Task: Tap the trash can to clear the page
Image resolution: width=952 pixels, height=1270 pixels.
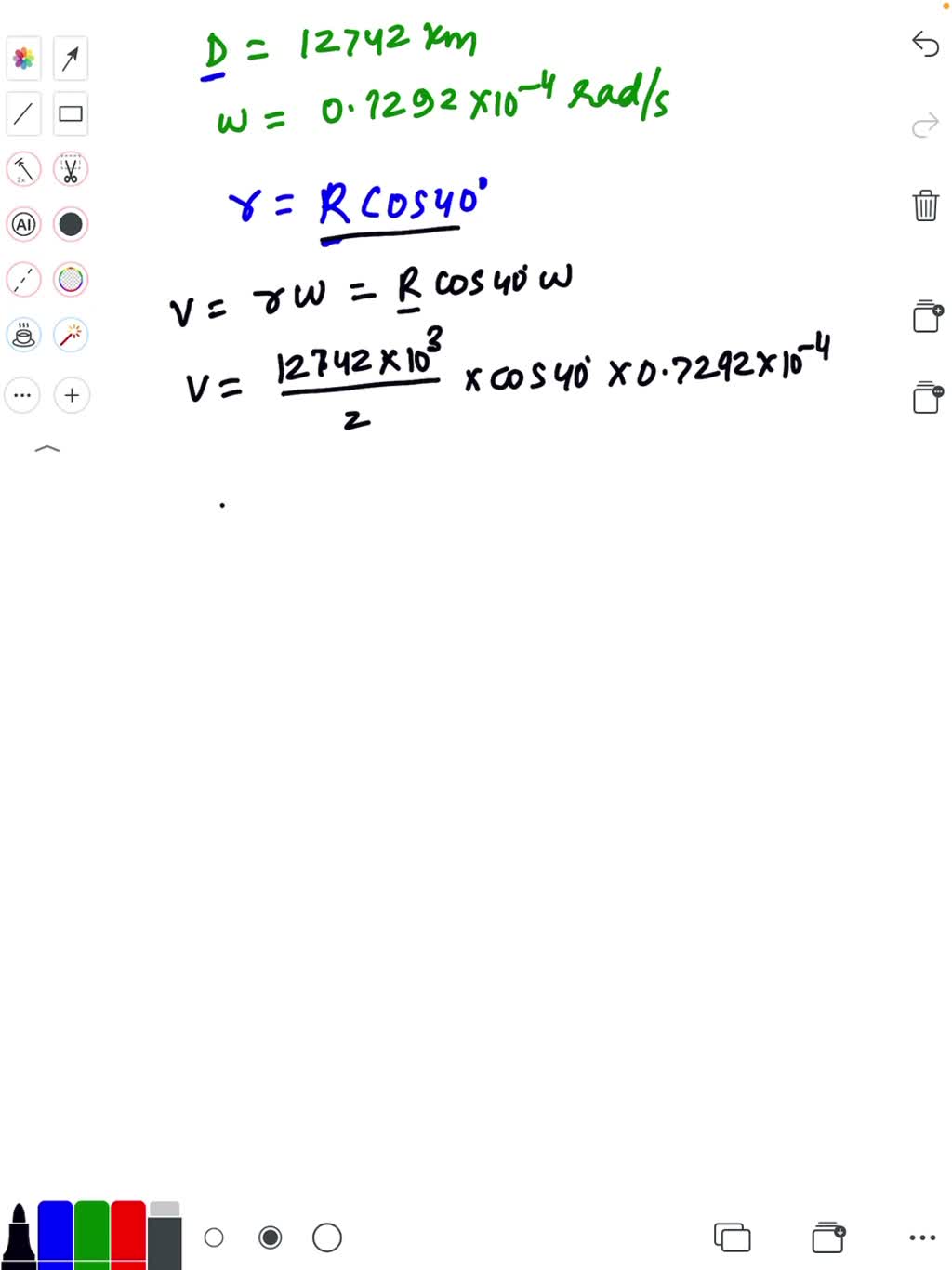Action: [x=925, y=205]
